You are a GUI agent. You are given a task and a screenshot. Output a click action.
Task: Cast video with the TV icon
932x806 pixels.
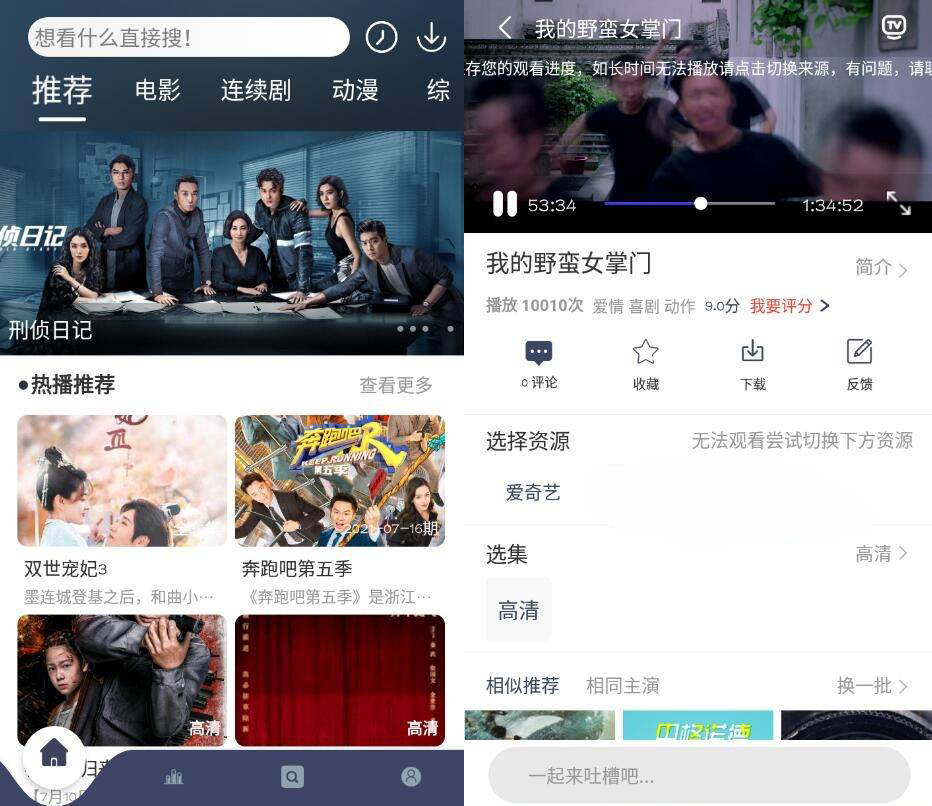click(894, 27)
